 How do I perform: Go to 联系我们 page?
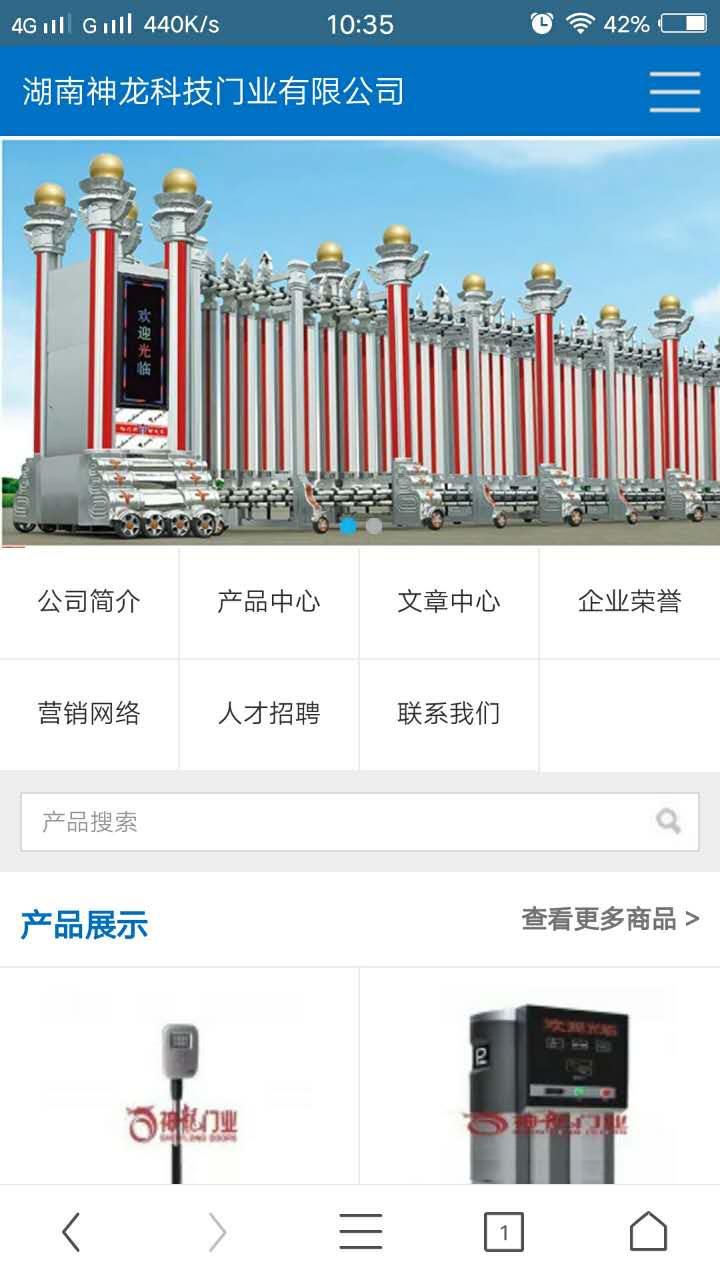449,714
